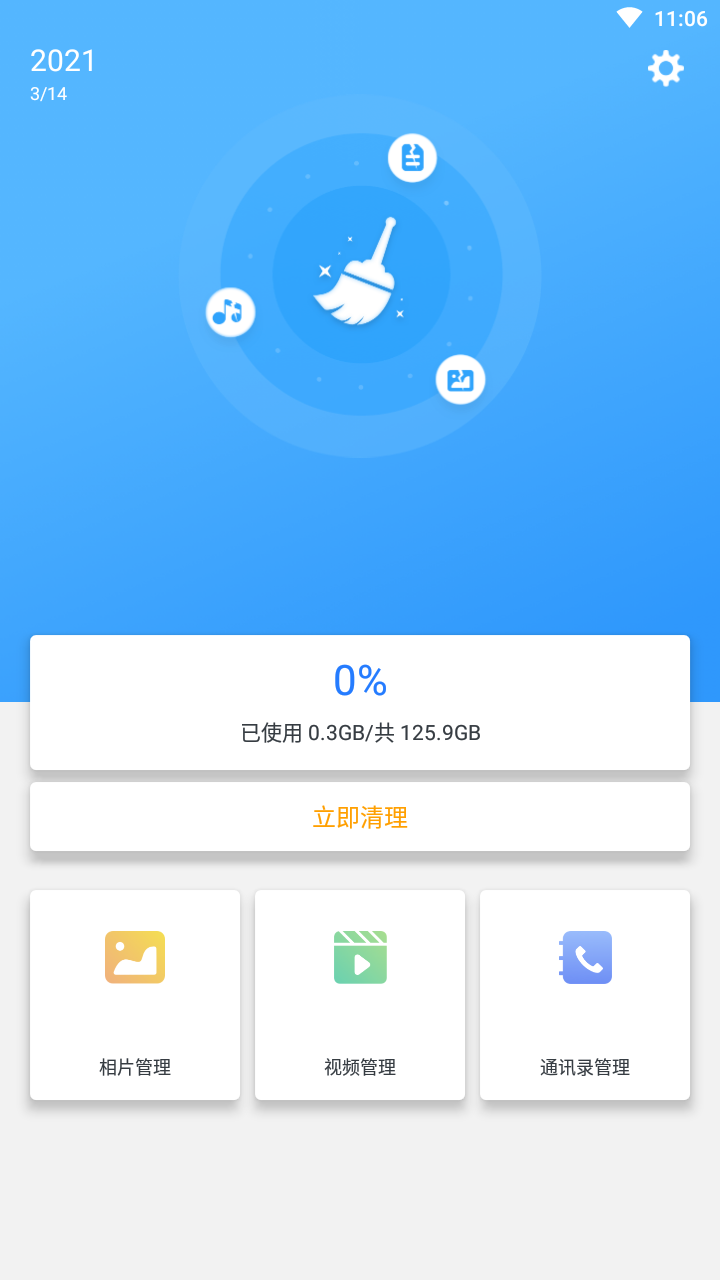Image resolution: width=720 pixels, height=1280 pixels.
Task: Select the music note cleanup icon
Action: click(230, 312)
